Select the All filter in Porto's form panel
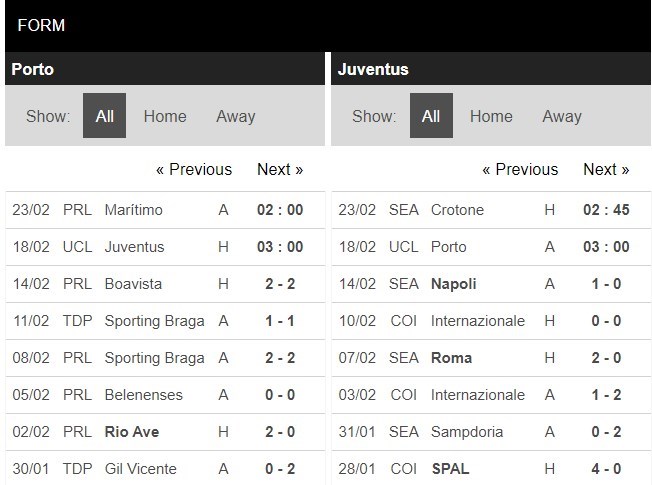Screen dimensions: 652x485 click(x=104, y=116)
